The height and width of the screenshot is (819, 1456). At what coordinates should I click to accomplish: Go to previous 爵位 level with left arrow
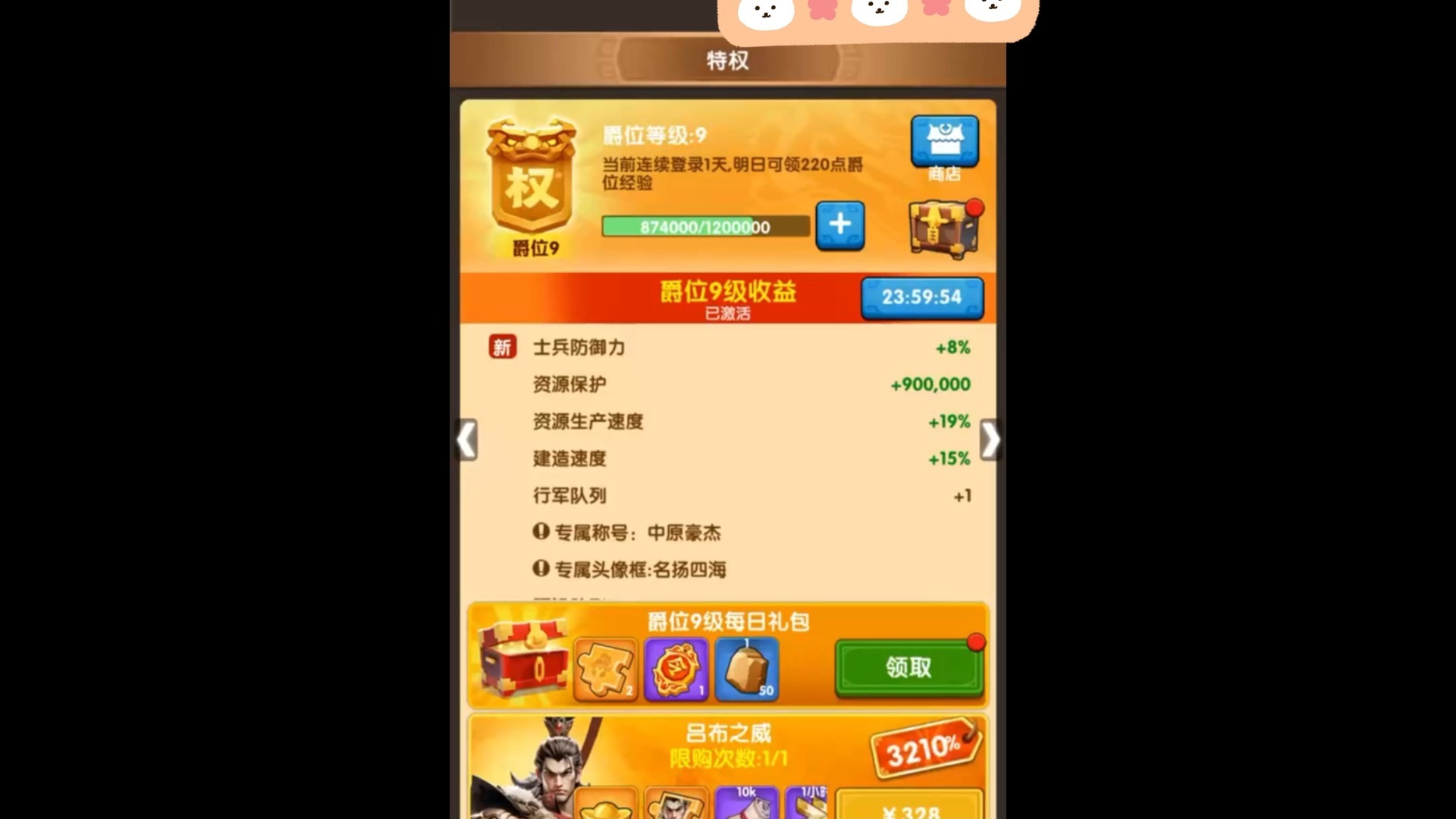click(466, 440)
